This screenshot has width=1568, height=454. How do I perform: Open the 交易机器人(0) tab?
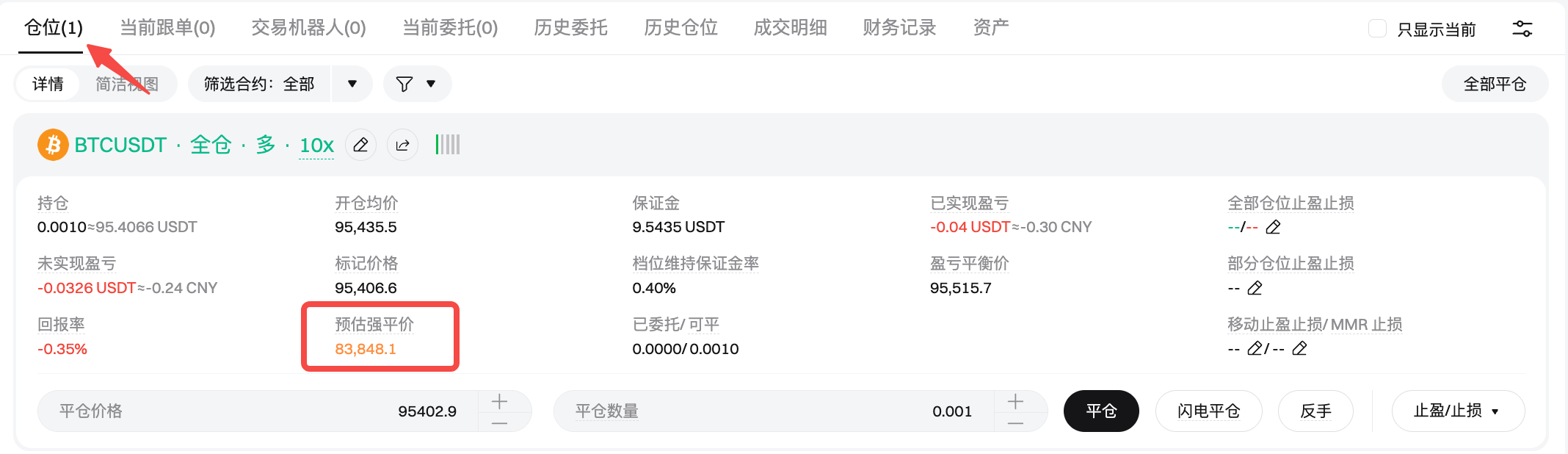pyautogui.click(x=308, y=28)
